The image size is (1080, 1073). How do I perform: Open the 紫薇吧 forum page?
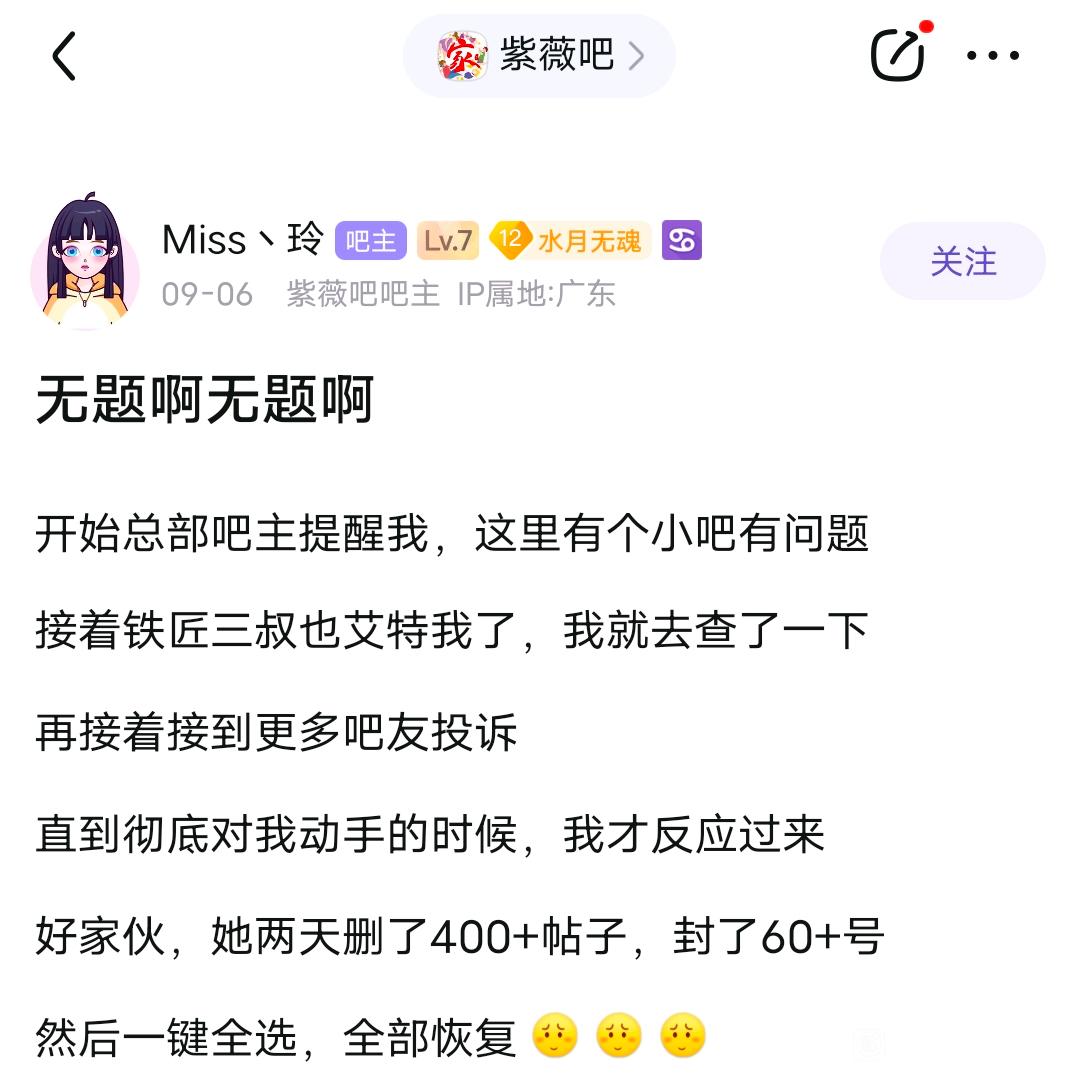(539, 55)
